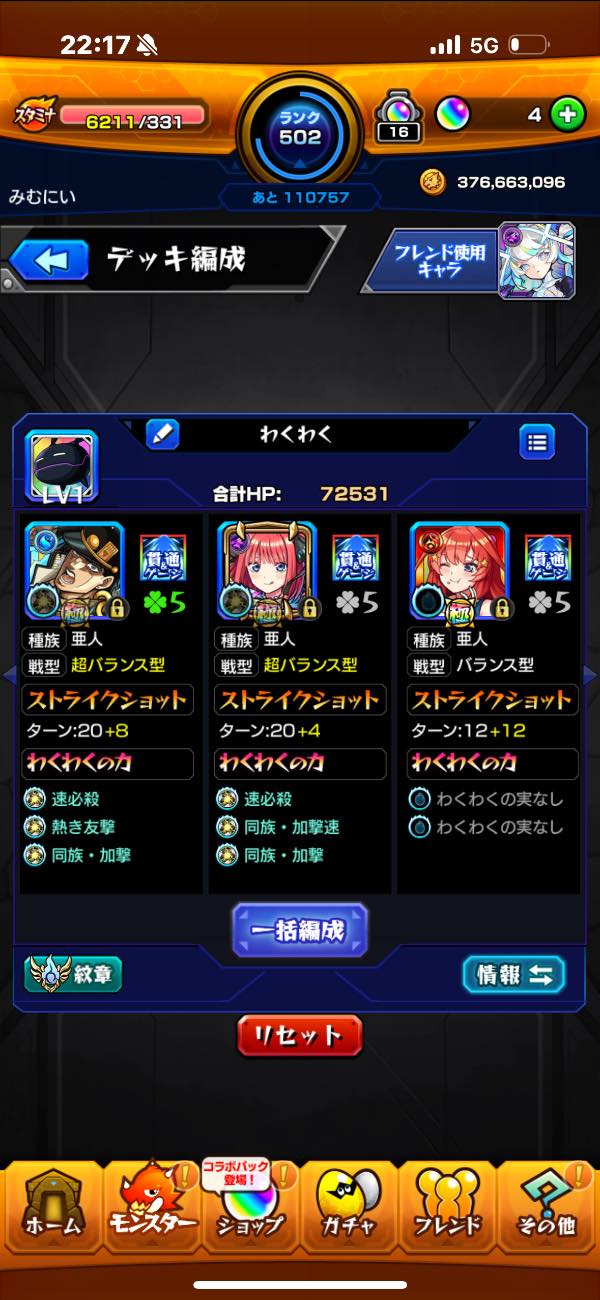Select the third deck monster winking girl
The height and width of the screenshot is (1300, 600).
coord(459,568)
